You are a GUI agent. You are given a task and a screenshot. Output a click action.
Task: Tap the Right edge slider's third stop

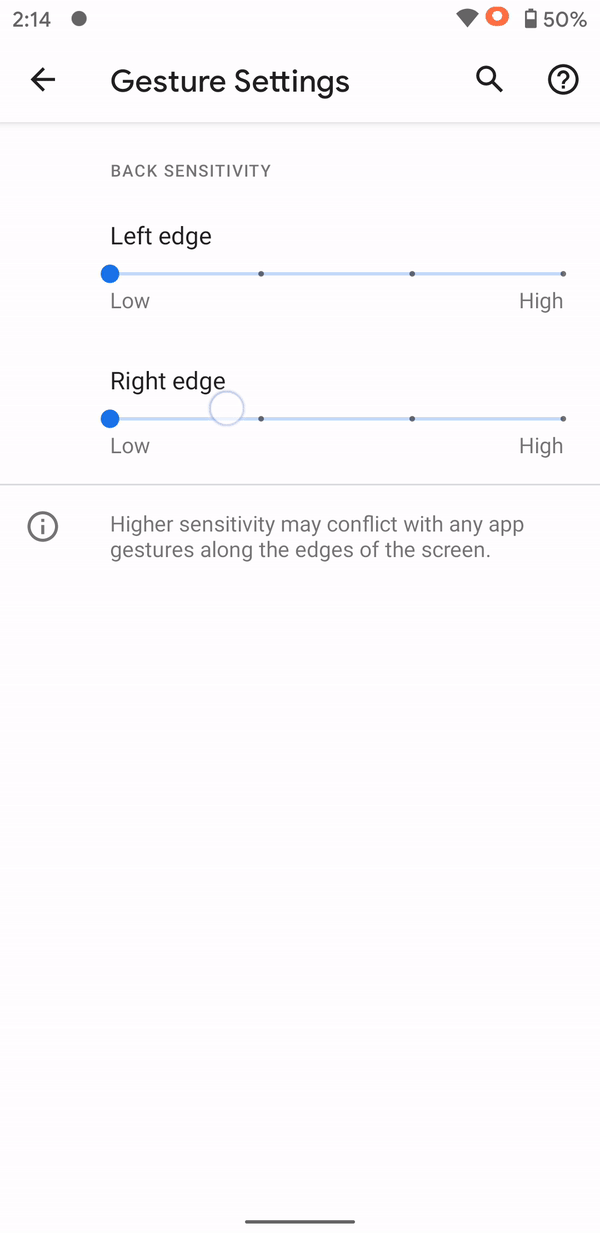[x=412, y=419]
